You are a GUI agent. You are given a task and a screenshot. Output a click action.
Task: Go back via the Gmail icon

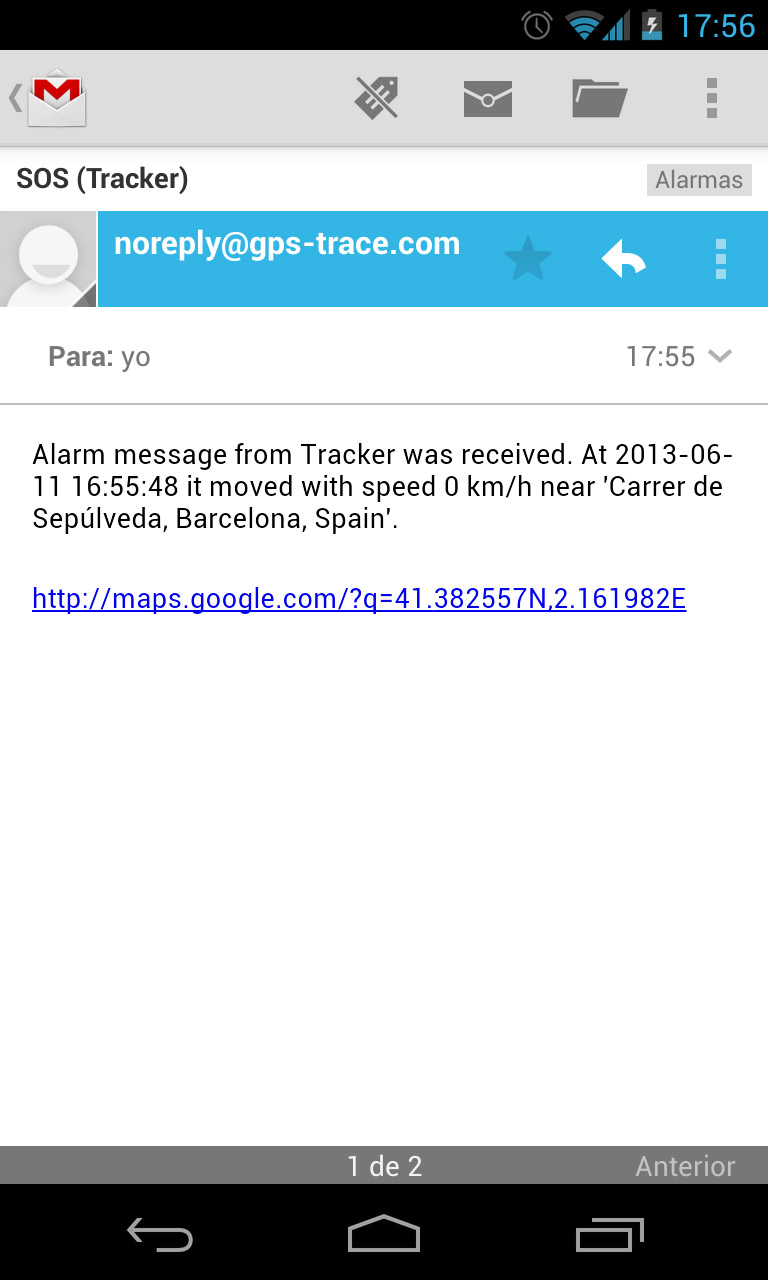click(x=48, y=98)
